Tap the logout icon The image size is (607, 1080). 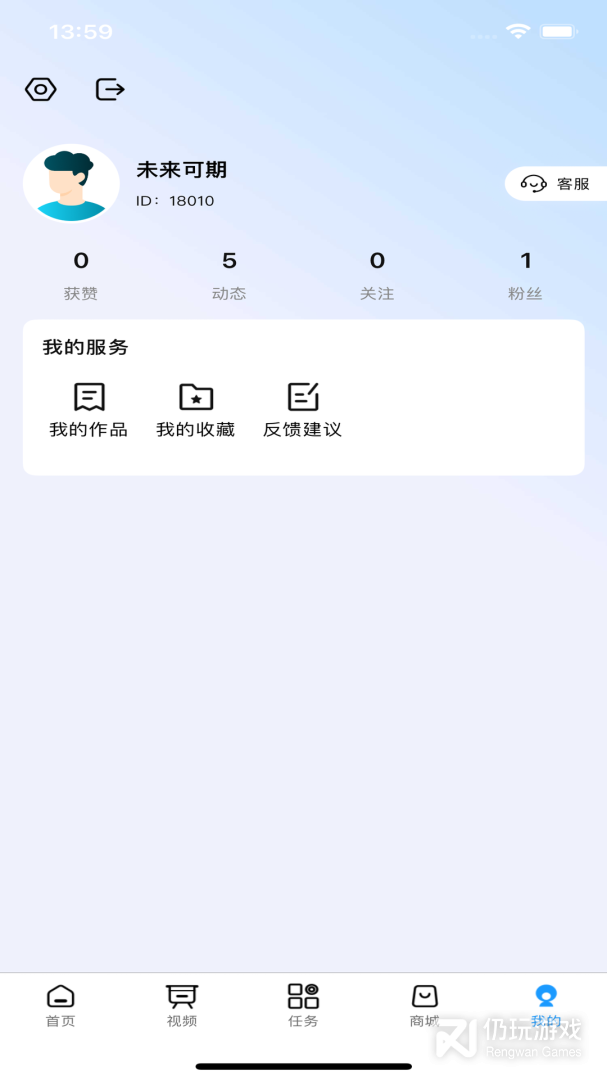(110, 90)
